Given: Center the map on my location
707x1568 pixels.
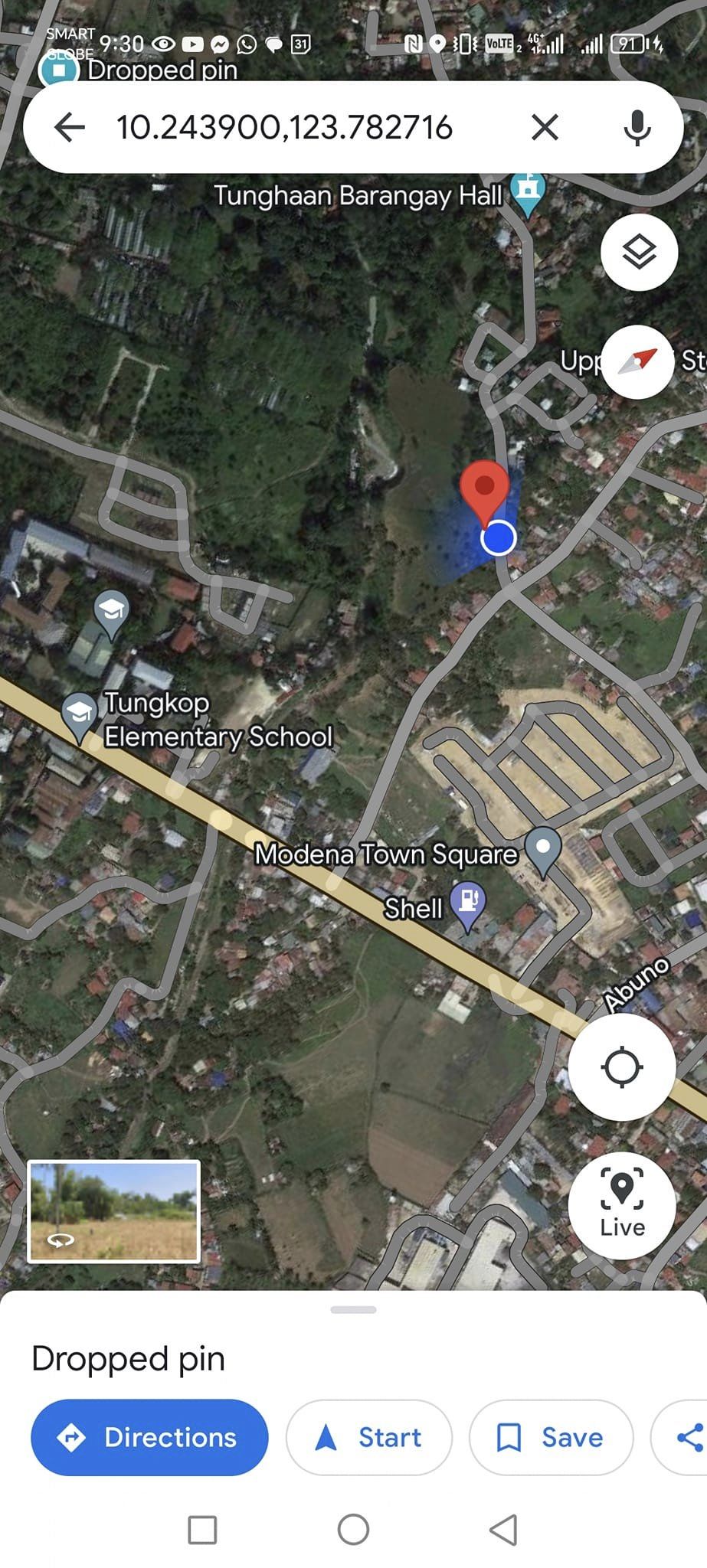Looking at the screenshot, I should [x=621, y=1067].
